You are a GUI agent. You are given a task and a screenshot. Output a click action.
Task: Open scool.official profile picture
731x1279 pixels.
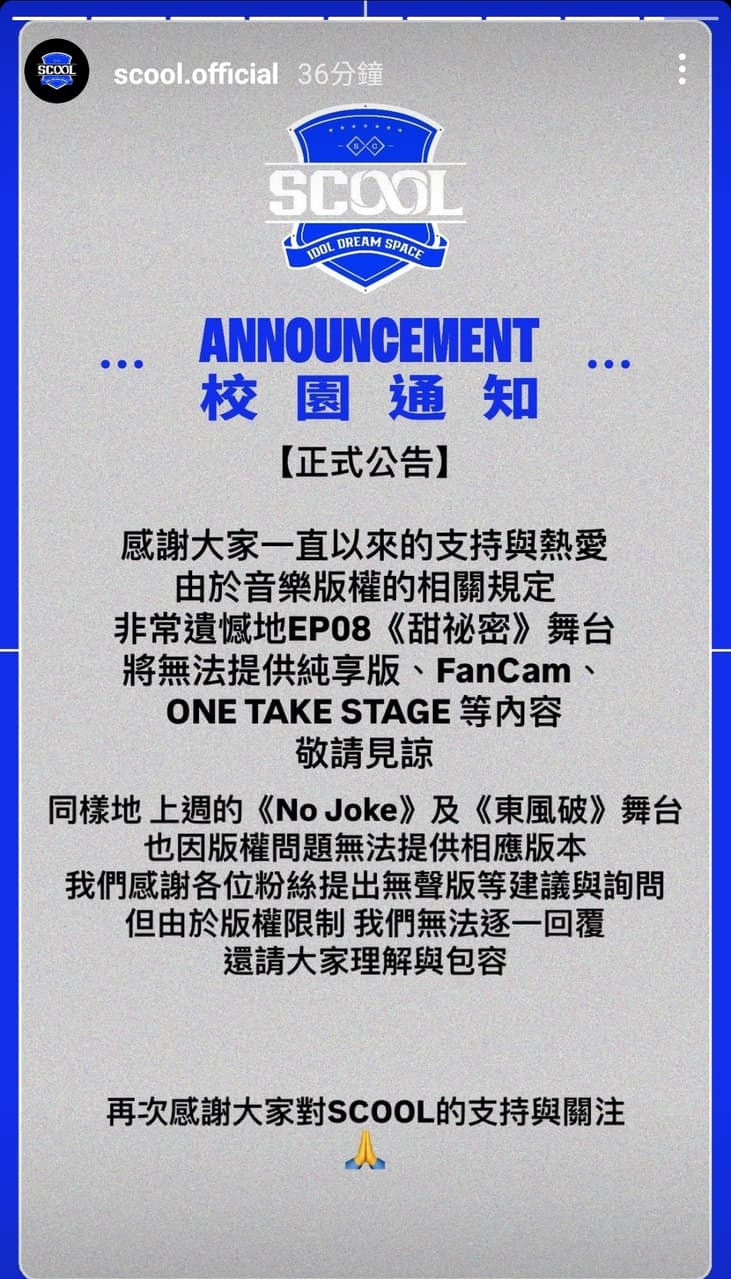[x=57, y=71]
